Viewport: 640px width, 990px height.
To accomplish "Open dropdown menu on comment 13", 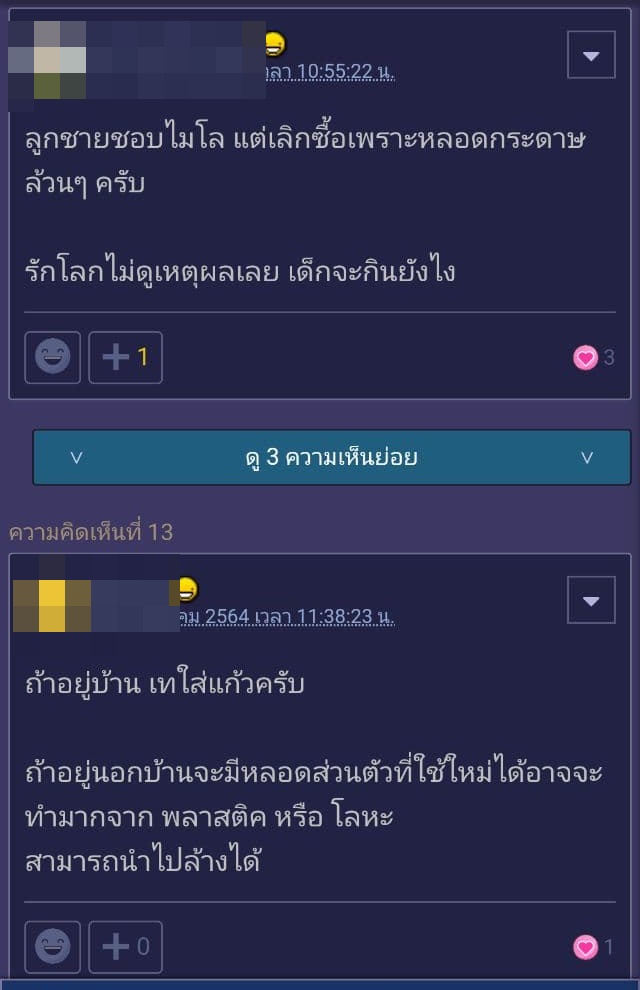I will 591,601.
